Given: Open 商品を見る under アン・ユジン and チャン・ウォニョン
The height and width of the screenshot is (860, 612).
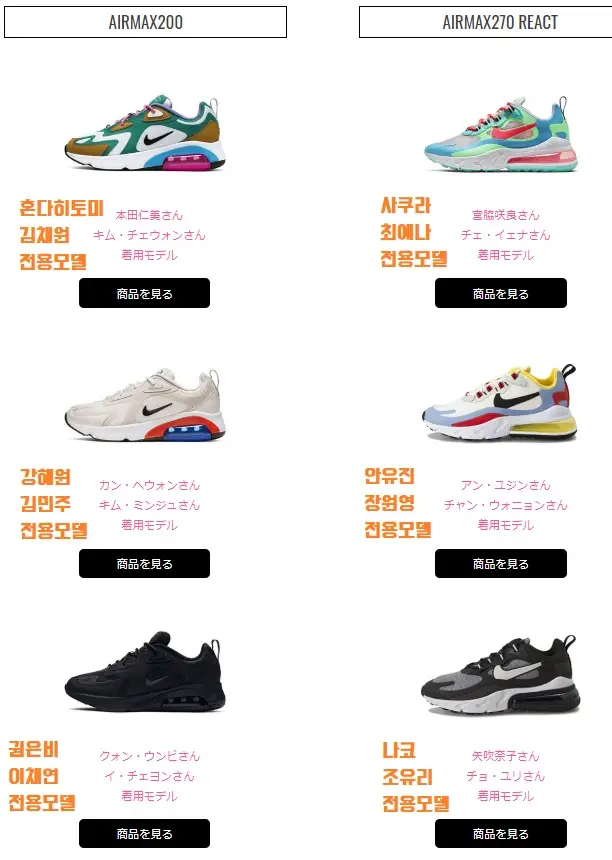Looking at the screenshot, I should pos(500,564).
